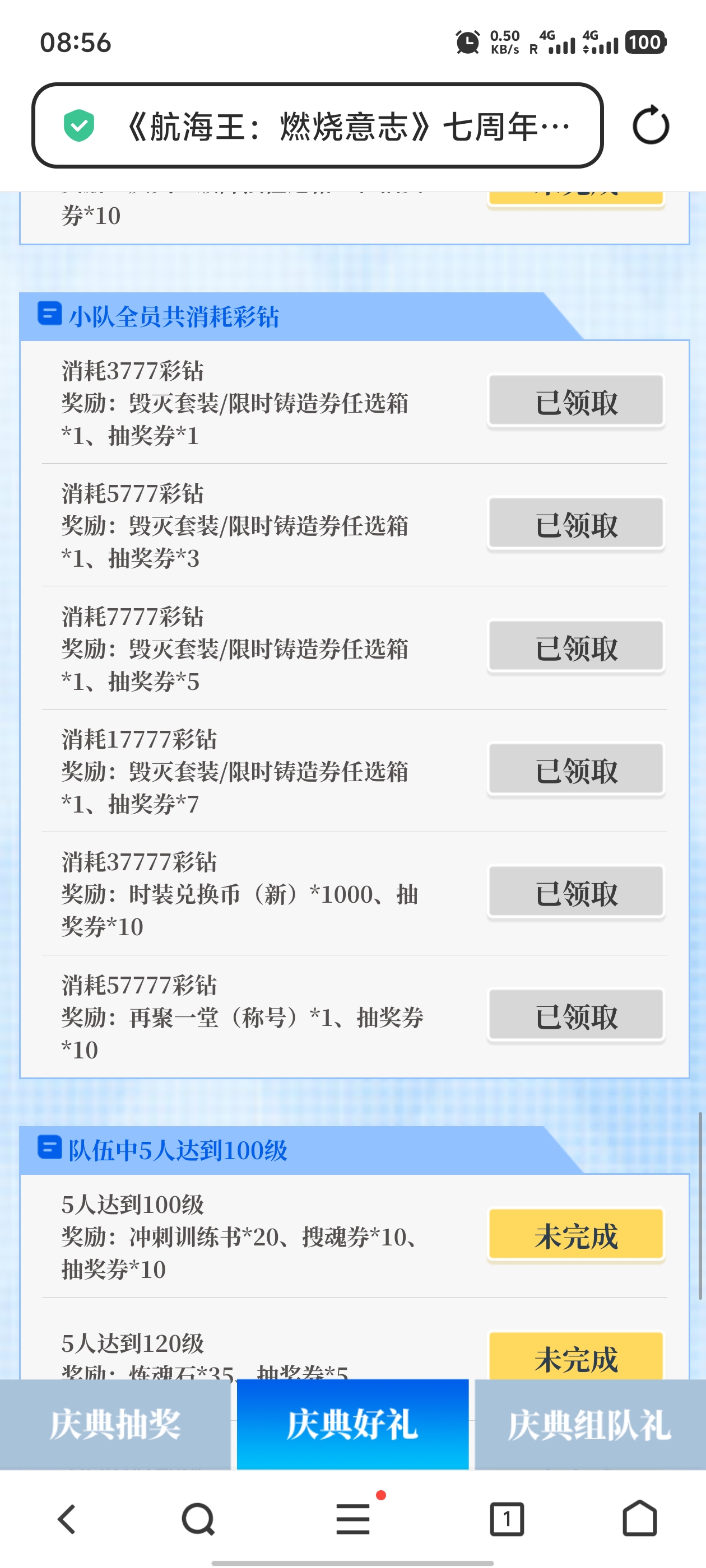Tap 已领取 next to the 消耗37777彩钻 reward
The width and height of the screenshot is (706, 1568).
[x=575, y=894]
